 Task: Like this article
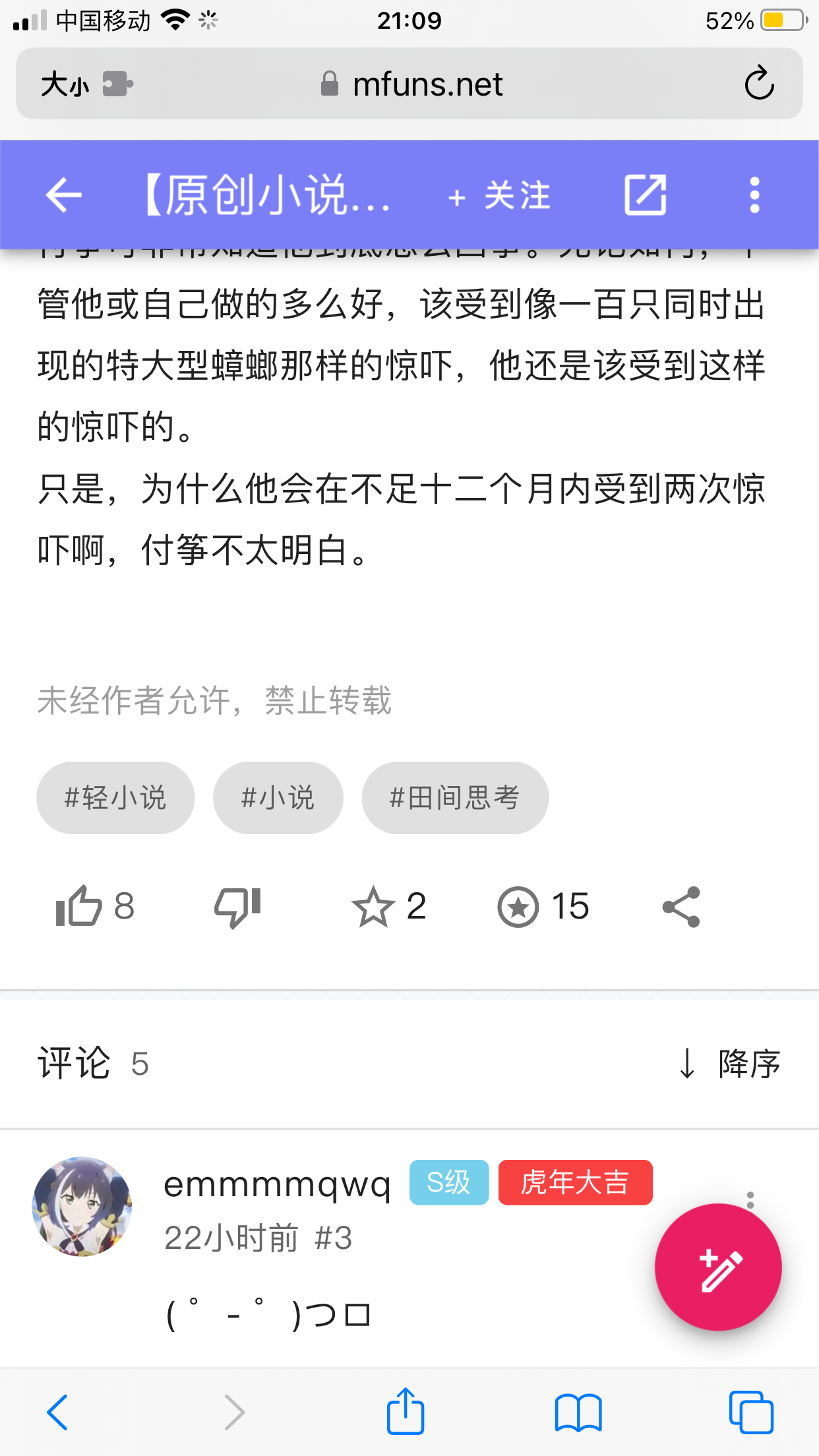[x=80, y=906]
